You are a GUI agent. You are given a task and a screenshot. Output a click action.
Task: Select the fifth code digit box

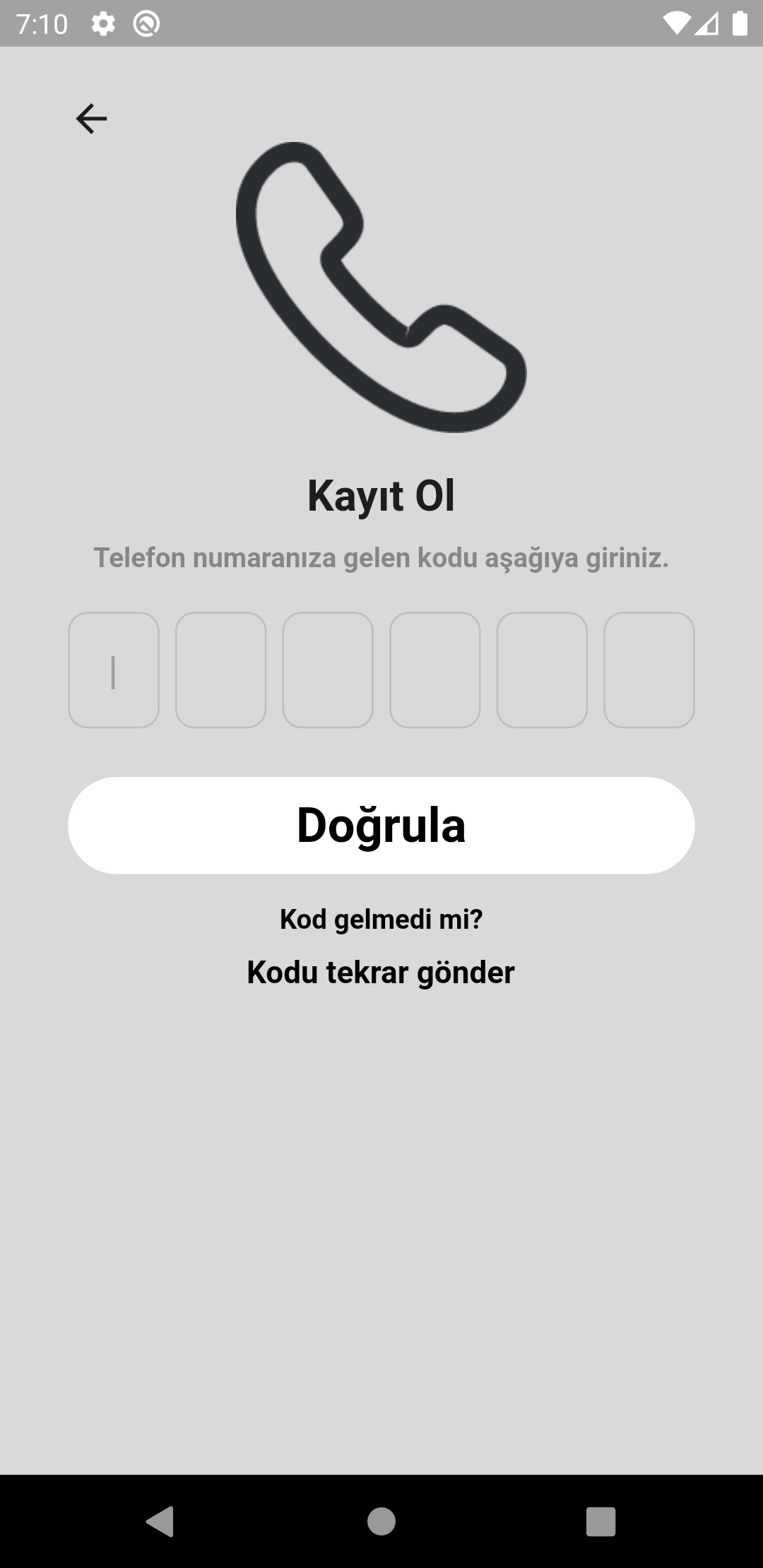point(542,670)
